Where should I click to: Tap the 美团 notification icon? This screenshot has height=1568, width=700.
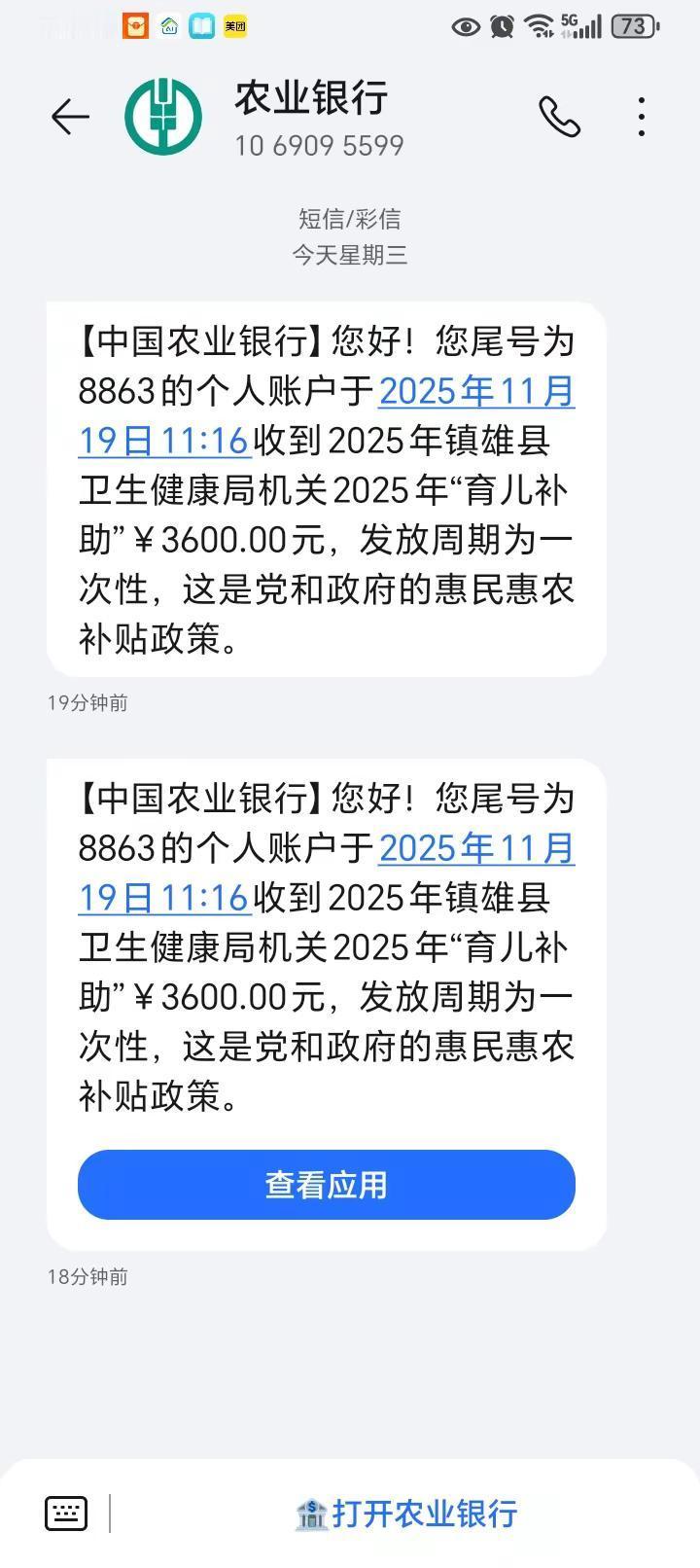236,28
